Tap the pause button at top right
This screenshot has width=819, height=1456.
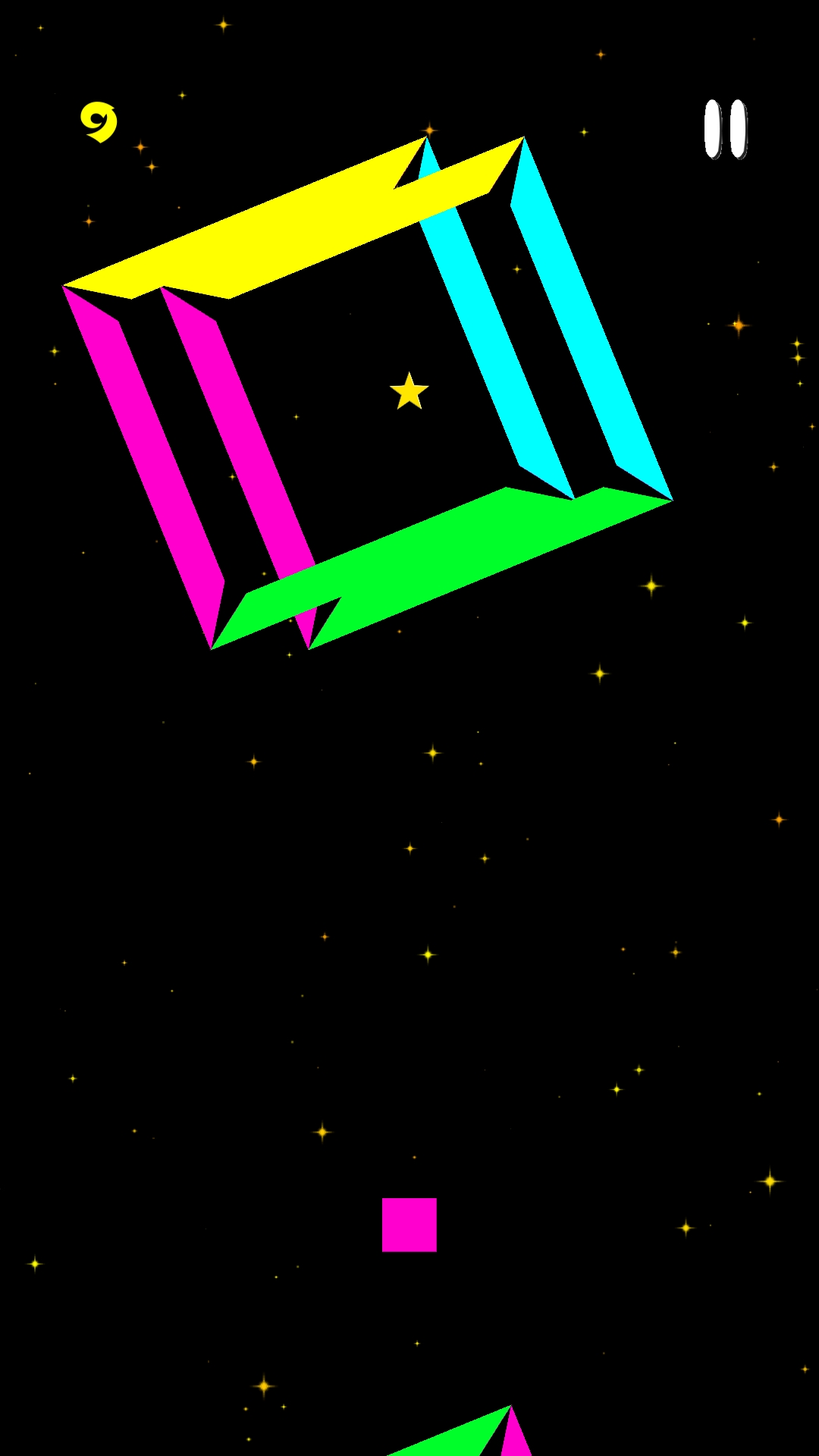[726, 127]
